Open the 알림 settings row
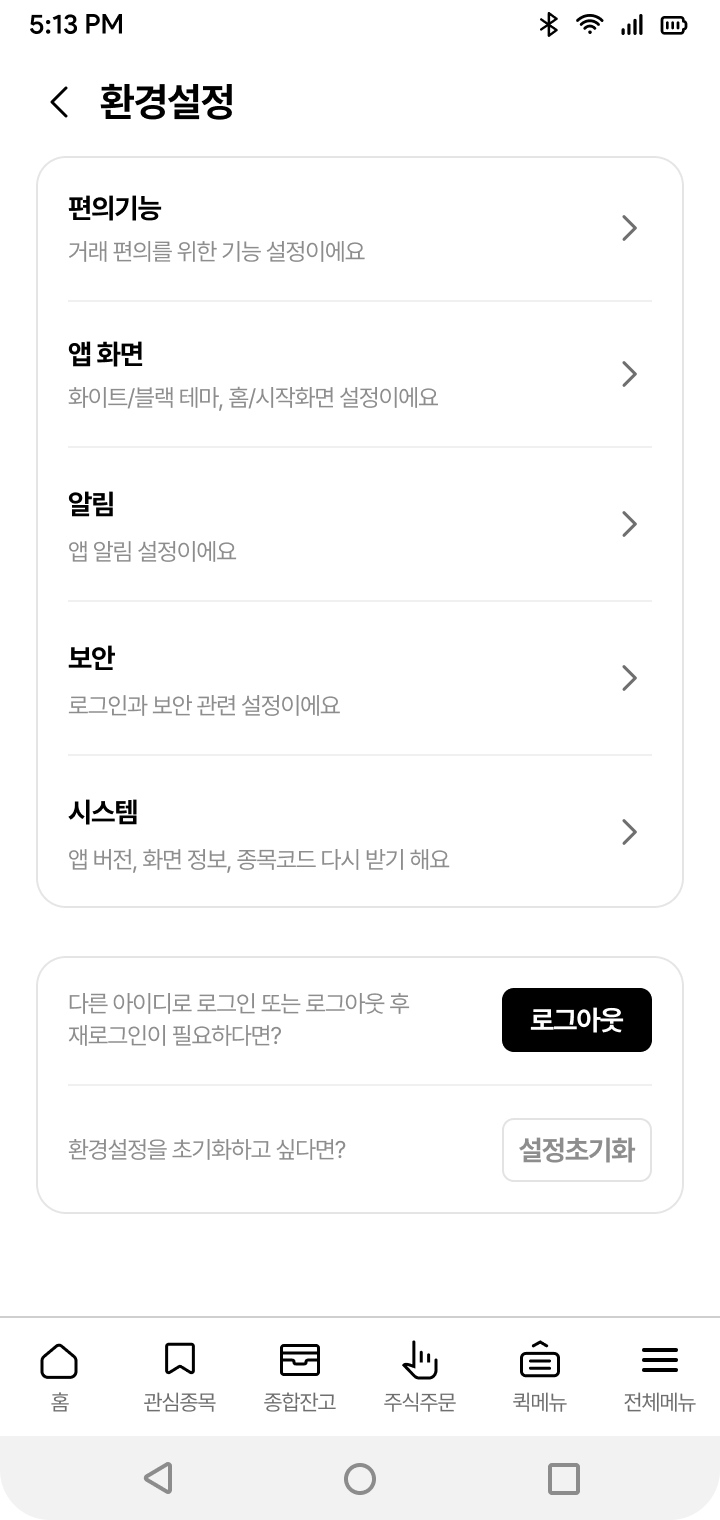720x1520 pixels. tap(359, 524)
